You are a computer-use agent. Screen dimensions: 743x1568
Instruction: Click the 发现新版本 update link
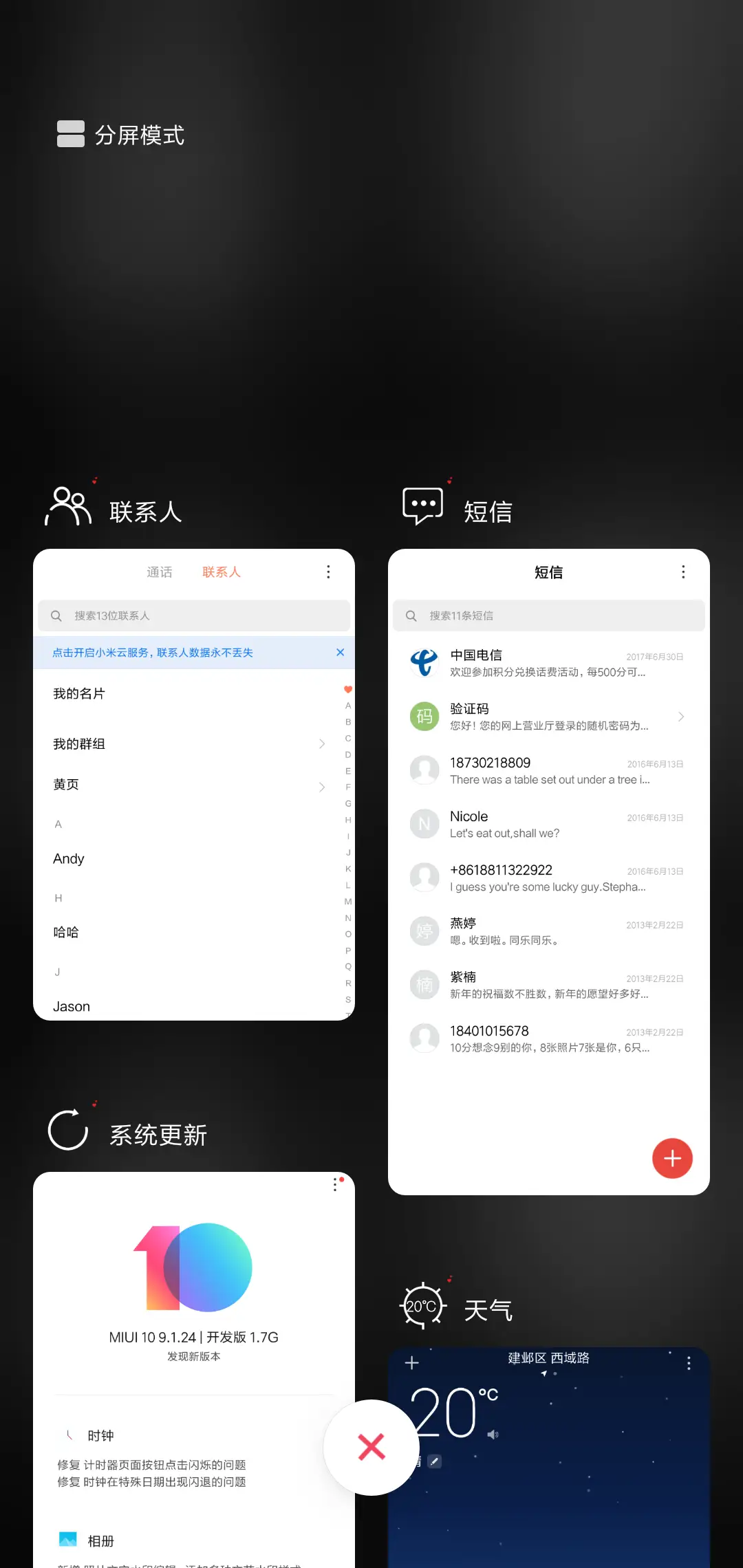pyautogui.click(x=195, y=1356)
